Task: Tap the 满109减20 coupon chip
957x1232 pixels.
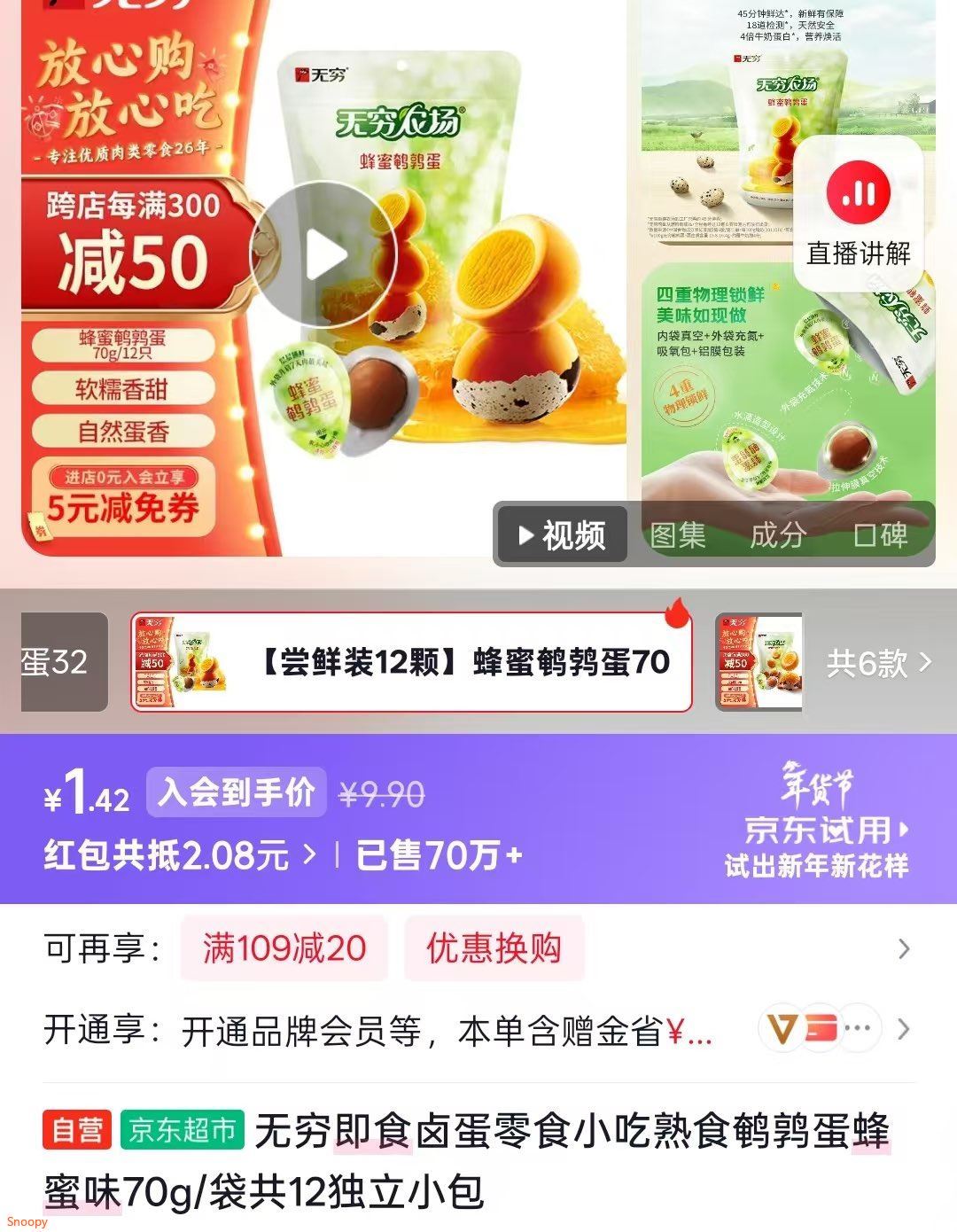Action: click(284, 948)
